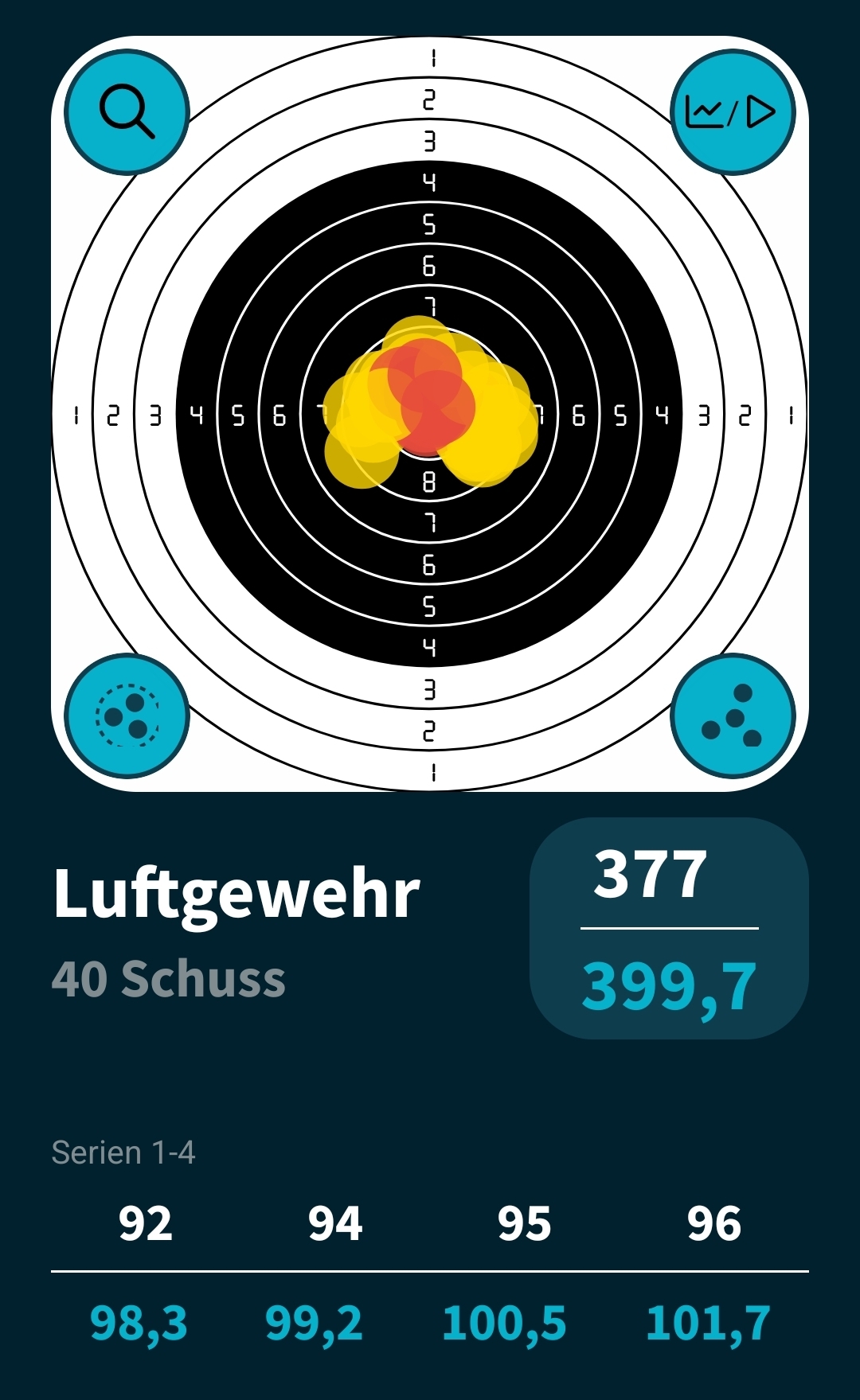Tap the dashed-circle shot group button

127,715
